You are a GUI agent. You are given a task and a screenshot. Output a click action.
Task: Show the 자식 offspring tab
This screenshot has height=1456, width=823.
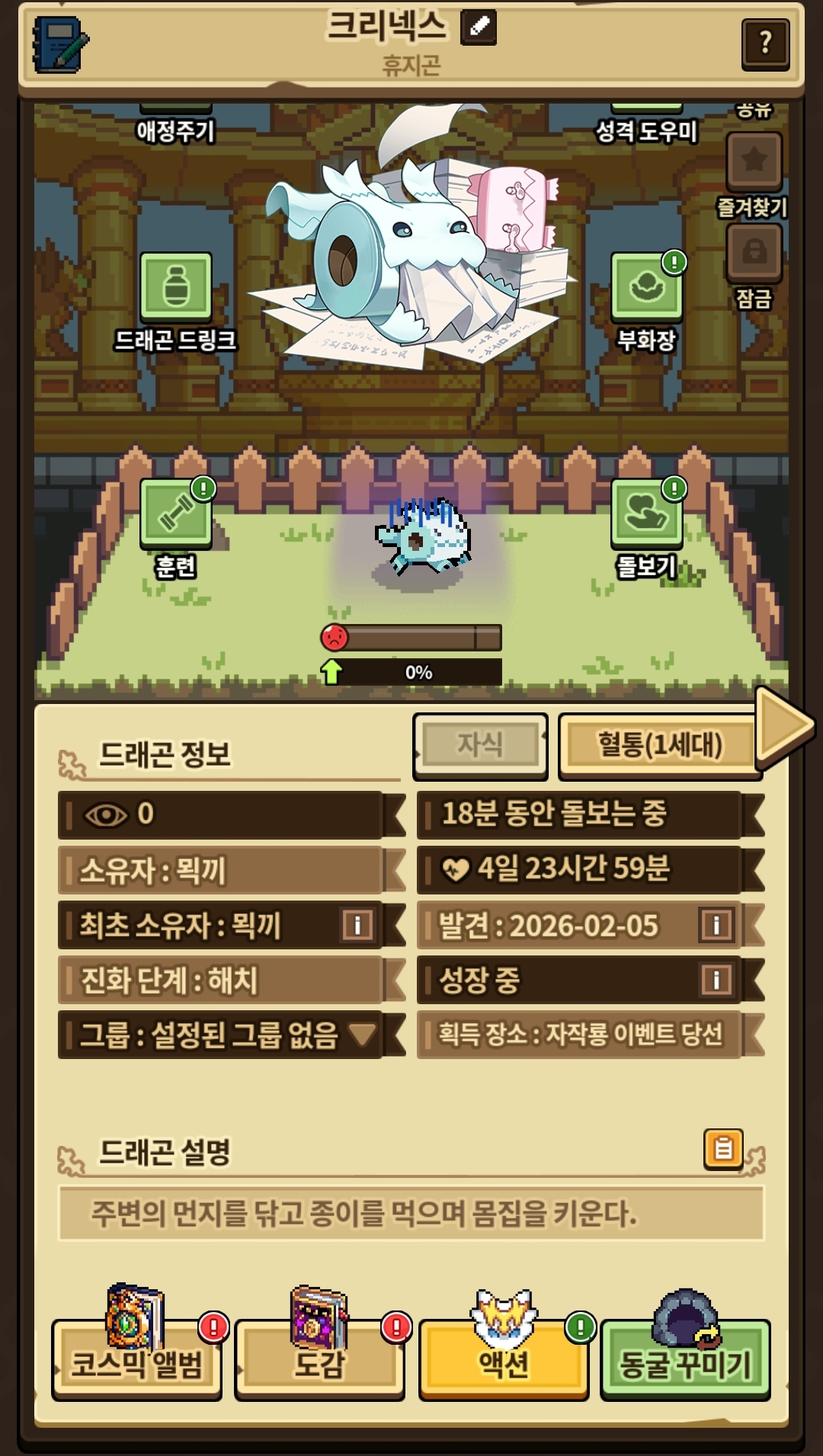[480, 744]
